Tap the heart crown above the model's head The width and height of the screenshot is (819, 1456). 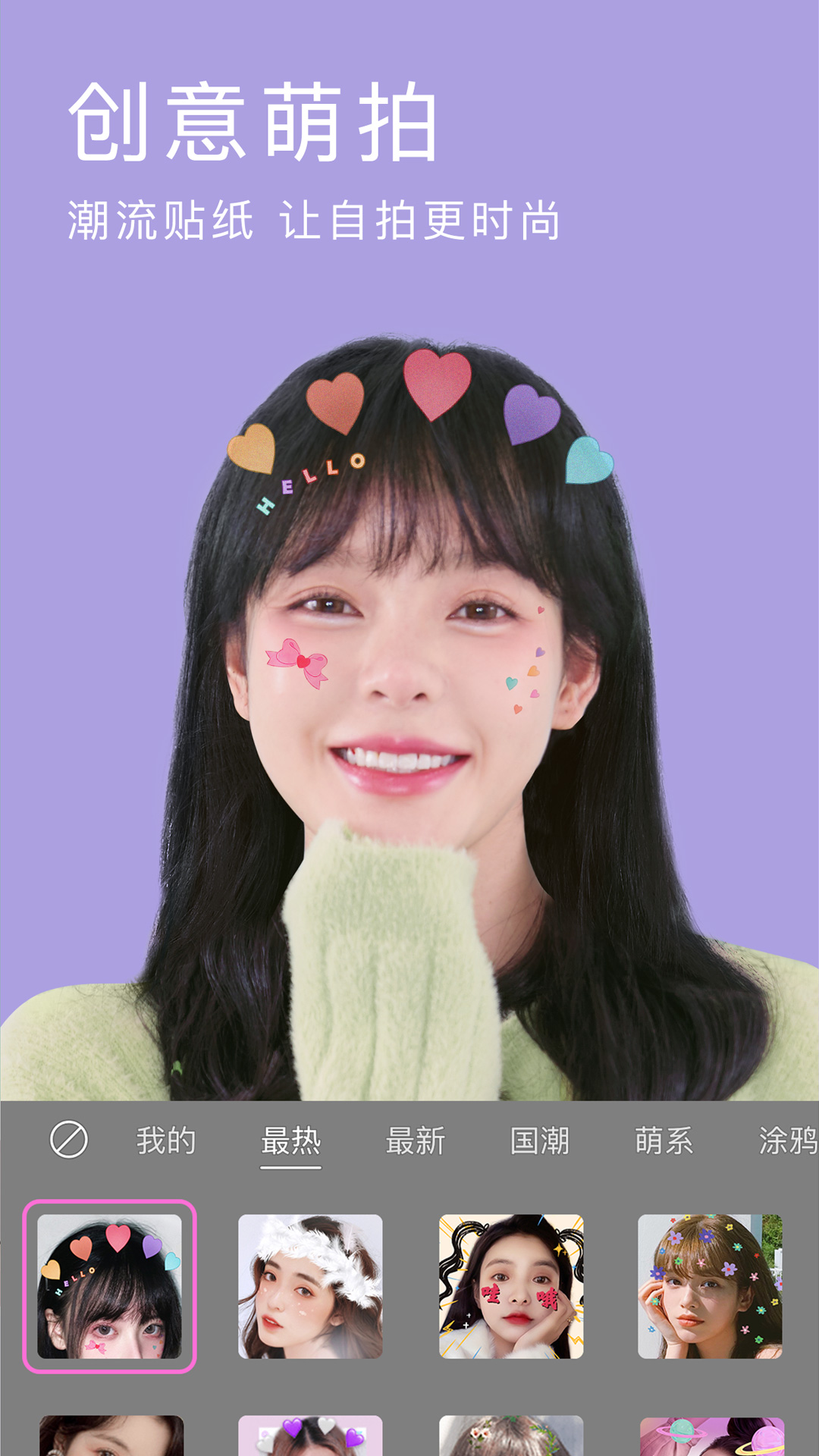[x=432, y=387]
